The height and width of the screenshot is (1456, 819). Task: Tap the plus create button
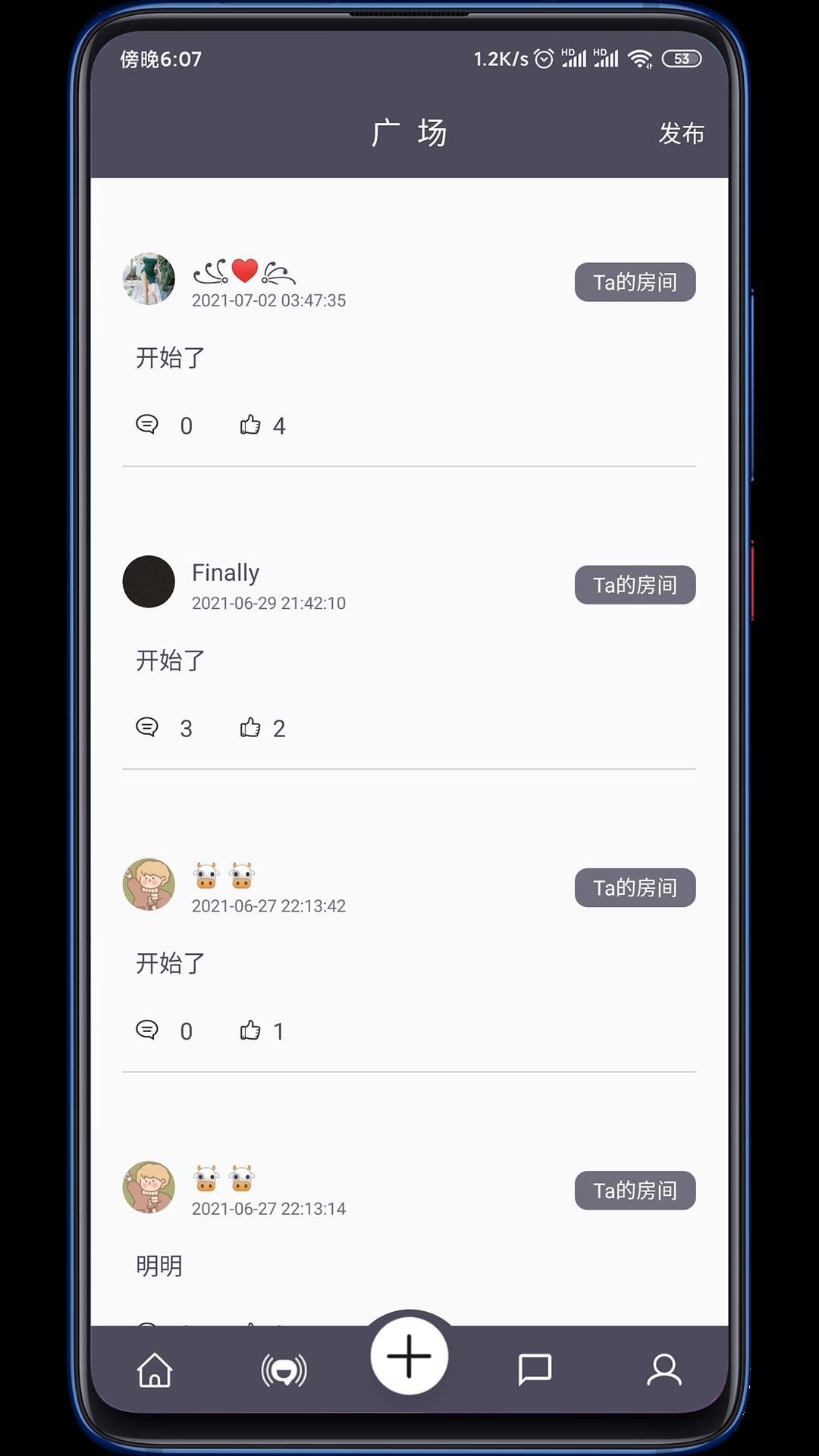409,1356
